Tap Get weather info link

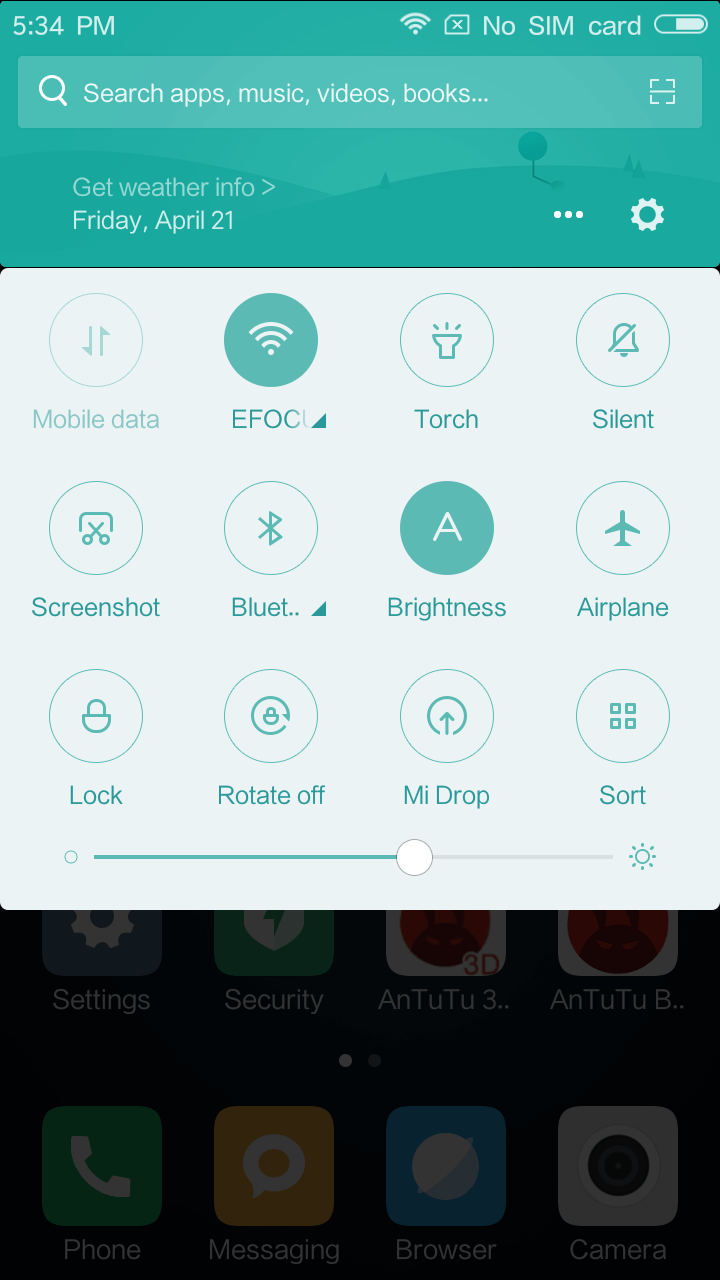[x=173, y=187]
